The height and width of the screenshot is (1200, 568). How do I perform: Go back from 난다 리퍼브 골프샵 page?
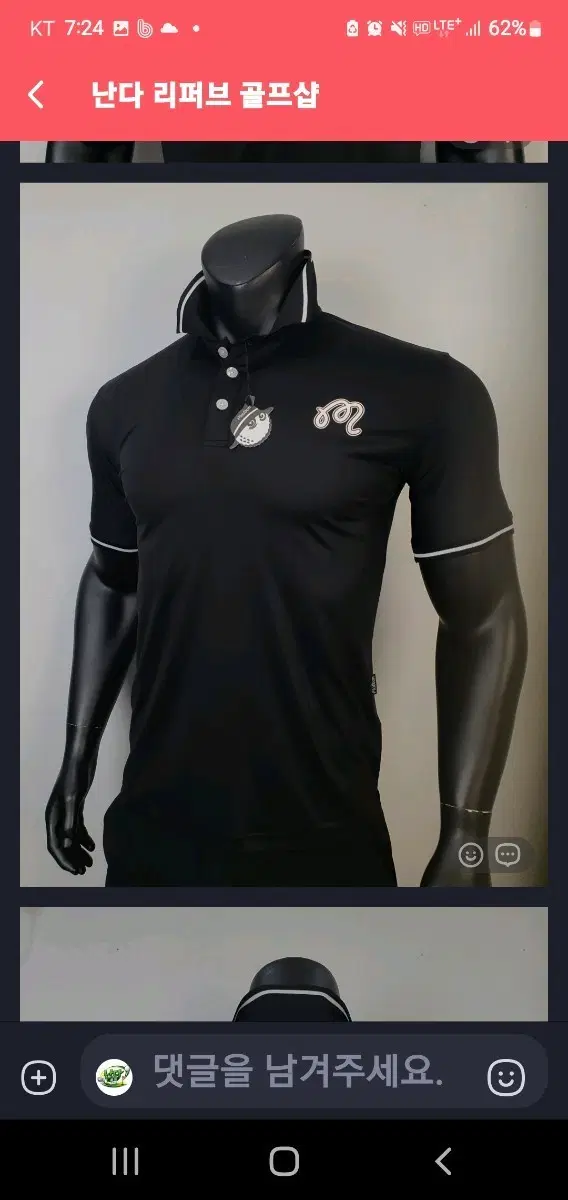36,96
